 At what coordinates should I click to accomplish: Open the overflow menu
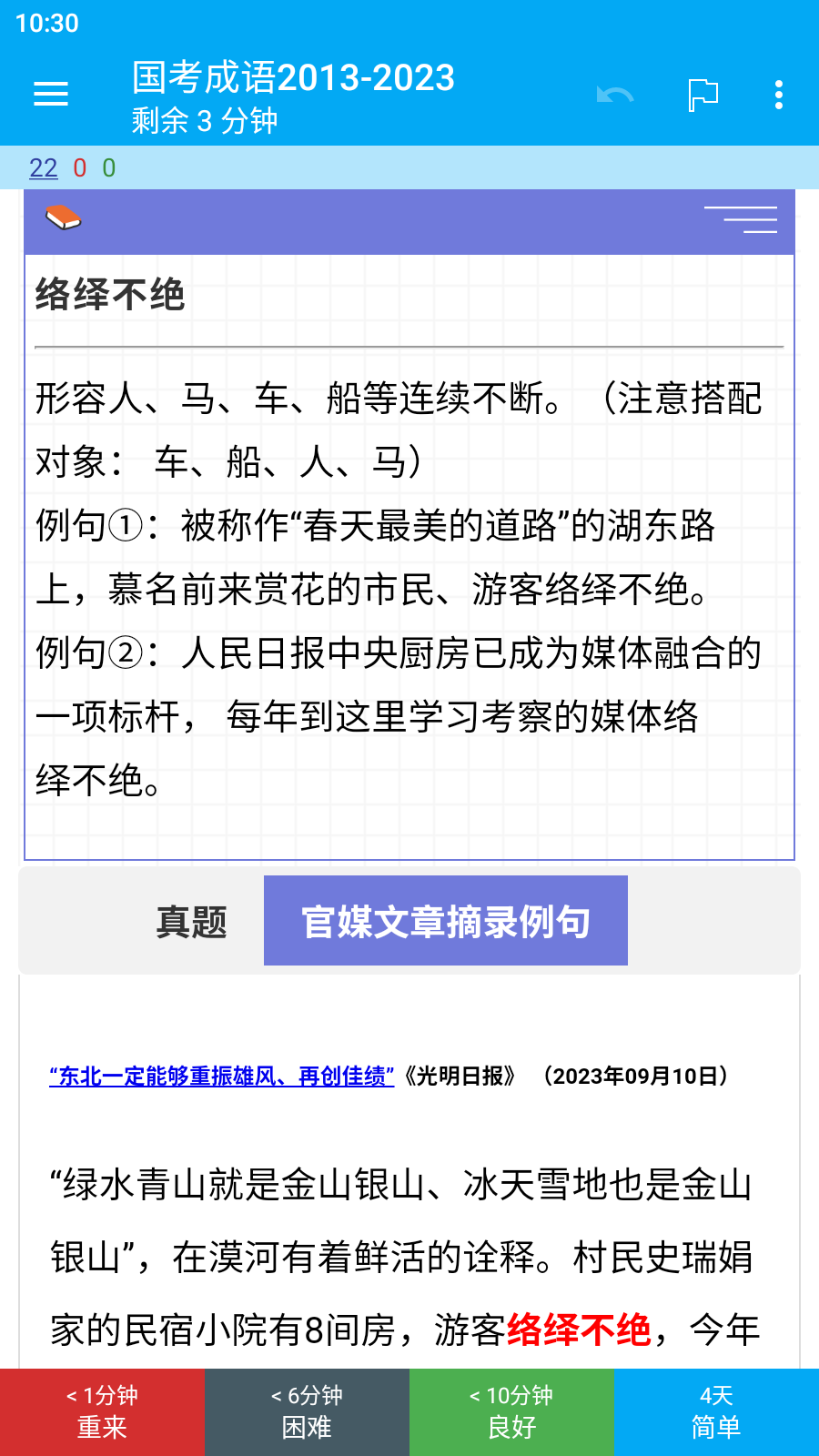(779, 95)
